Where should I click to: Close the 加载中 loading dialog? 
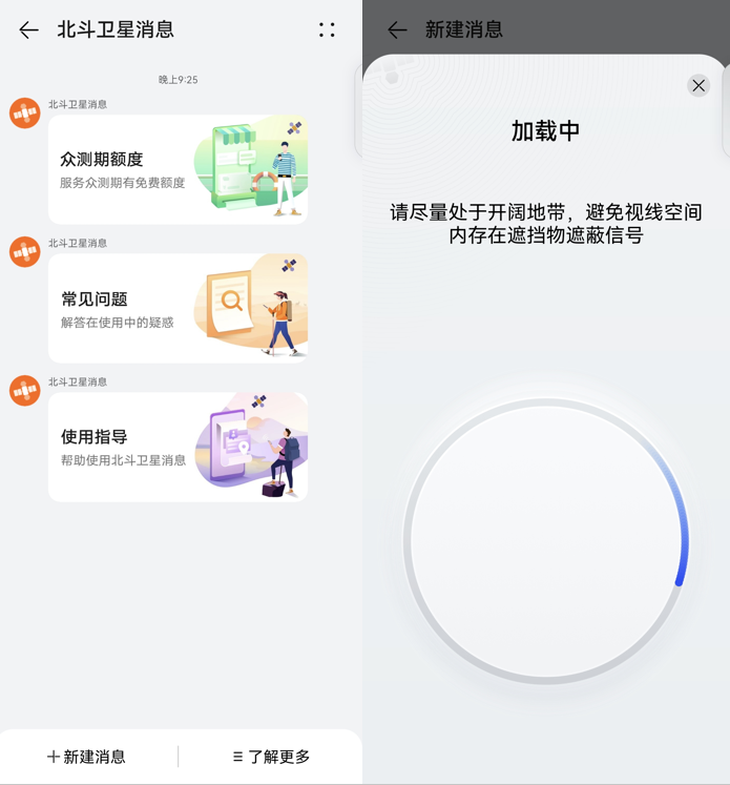coord(699,85)
